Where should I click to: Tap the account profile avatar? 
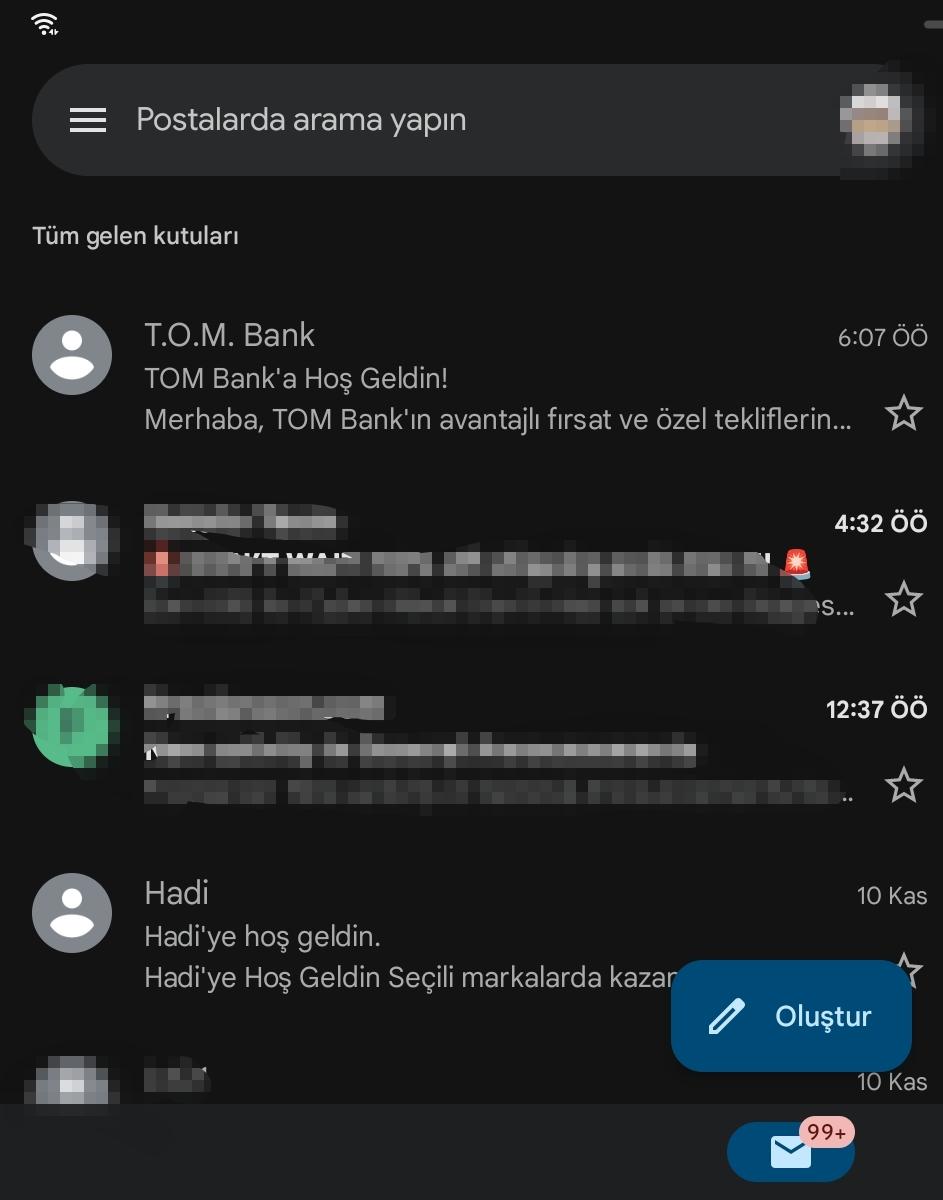877,120
